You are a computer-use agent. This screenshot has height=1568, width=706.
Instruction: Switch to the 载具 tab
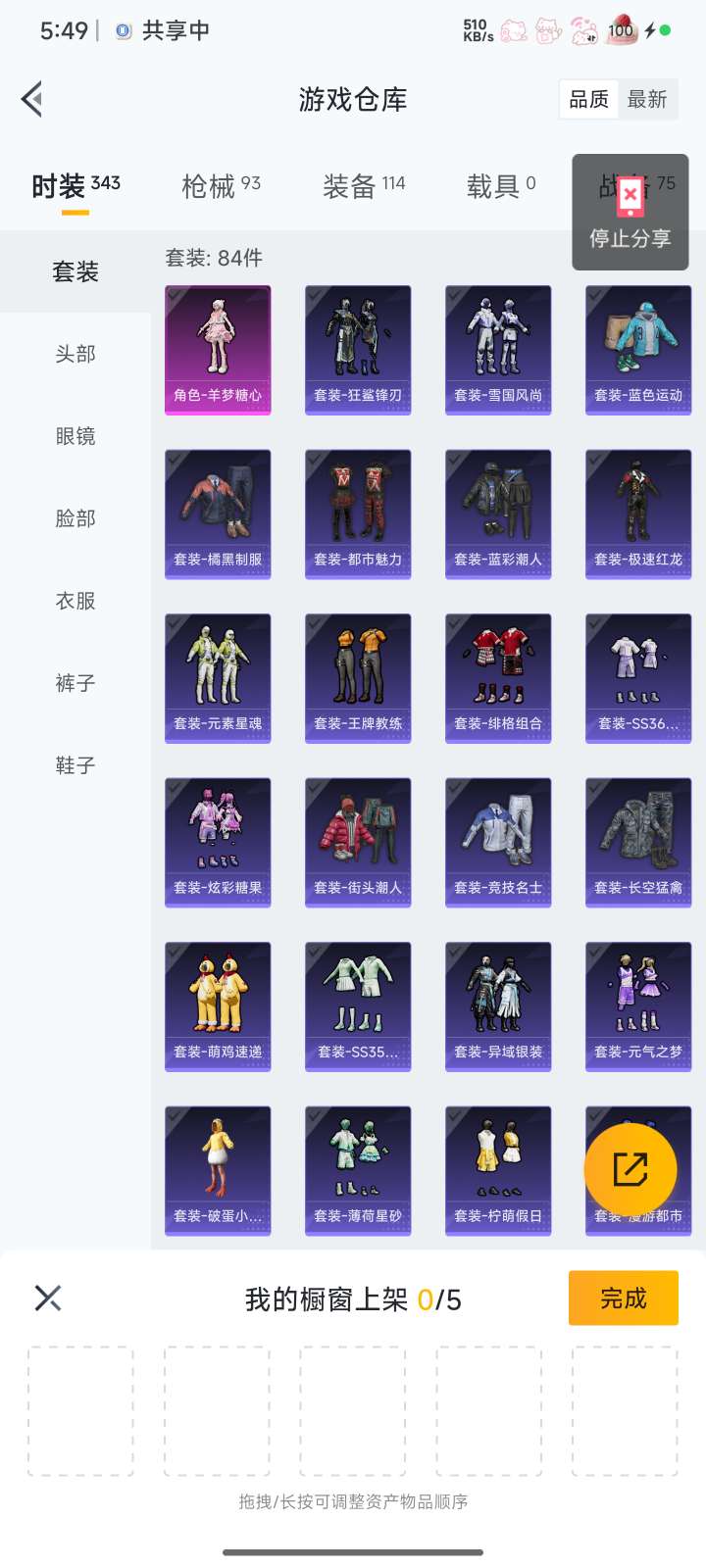click(x=501, y=185)
